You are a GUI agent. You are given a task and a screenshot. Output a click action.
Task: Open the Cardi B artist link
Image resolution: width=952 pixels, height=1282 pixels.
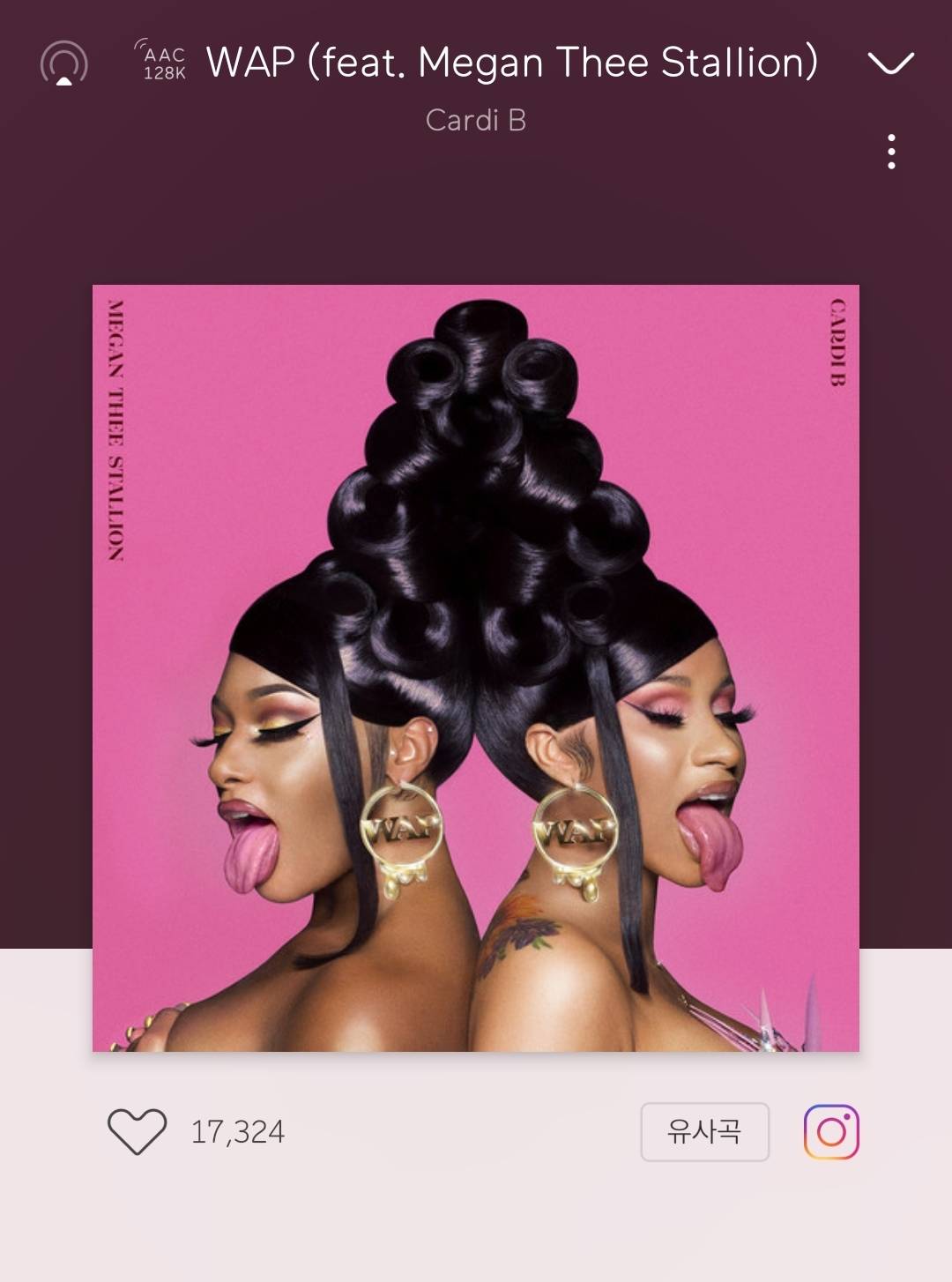[x=476, y=120]
